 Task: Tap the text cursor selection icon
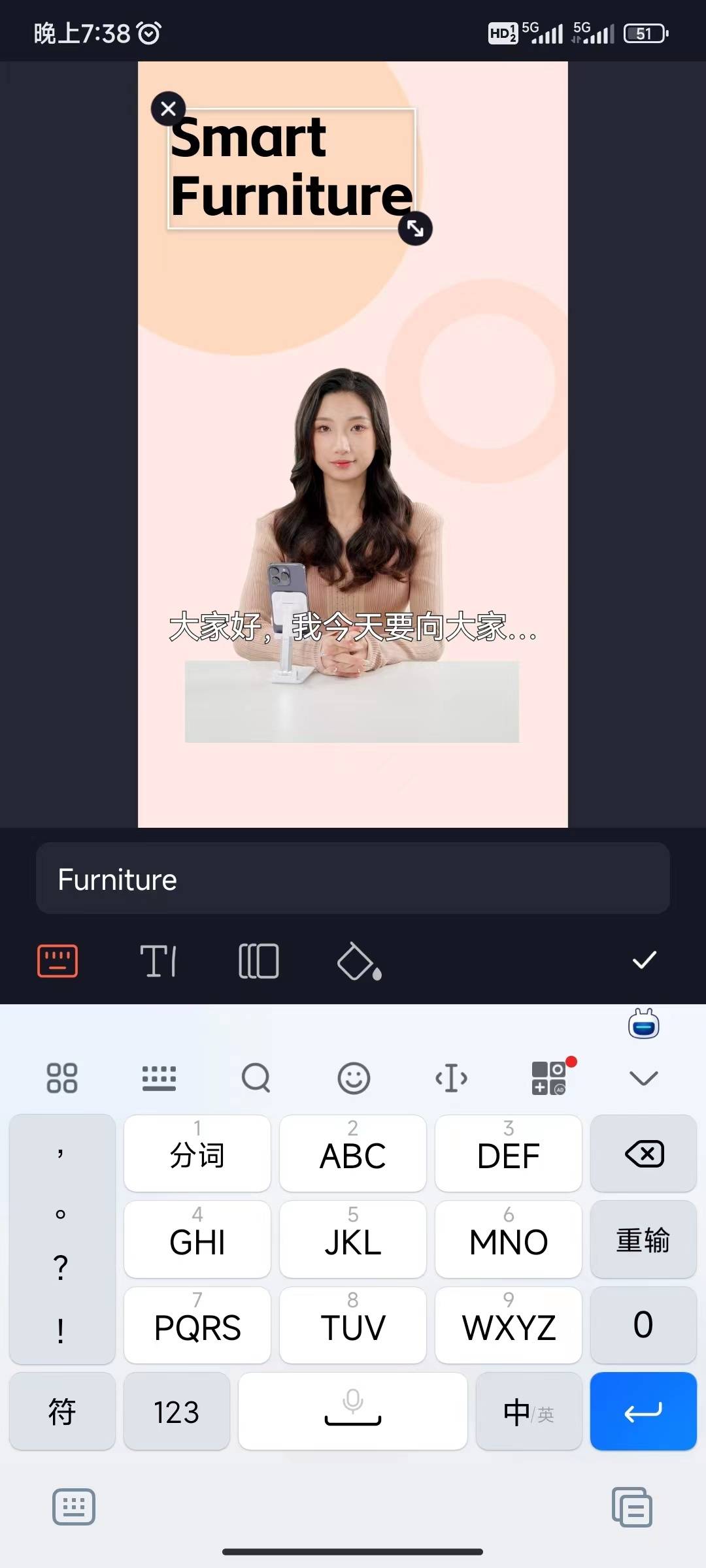[x=452, y=1078]
